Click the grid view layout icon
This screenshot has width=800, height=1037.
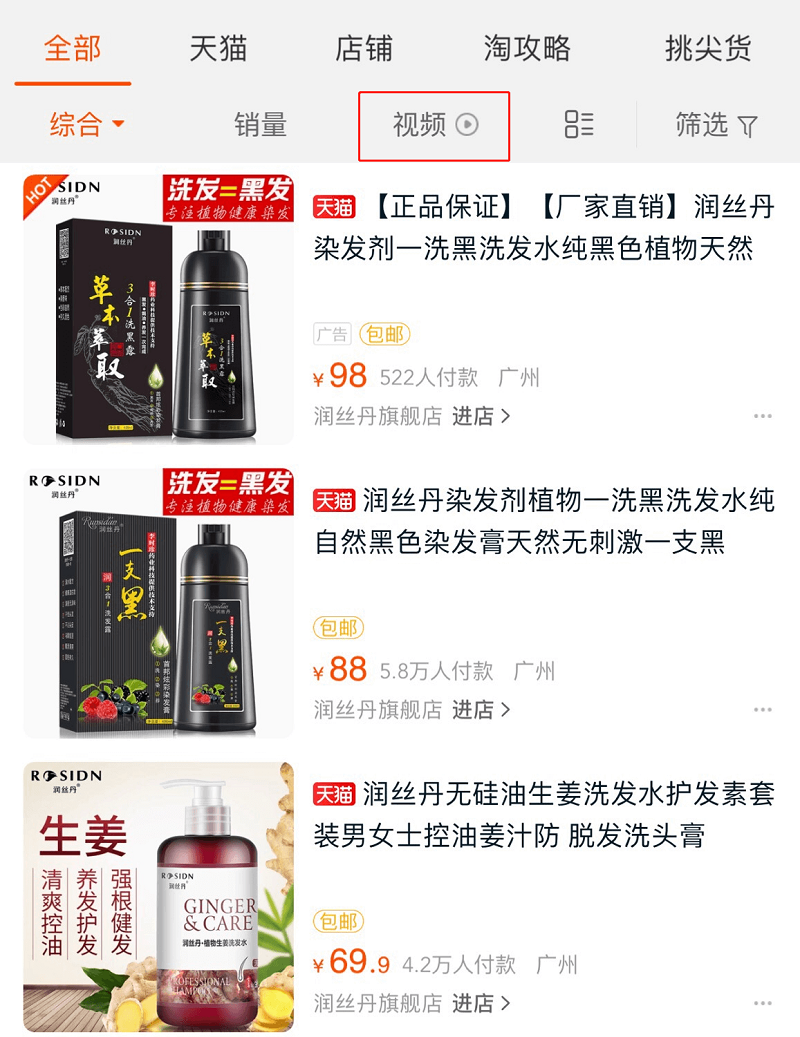(580, 125)
